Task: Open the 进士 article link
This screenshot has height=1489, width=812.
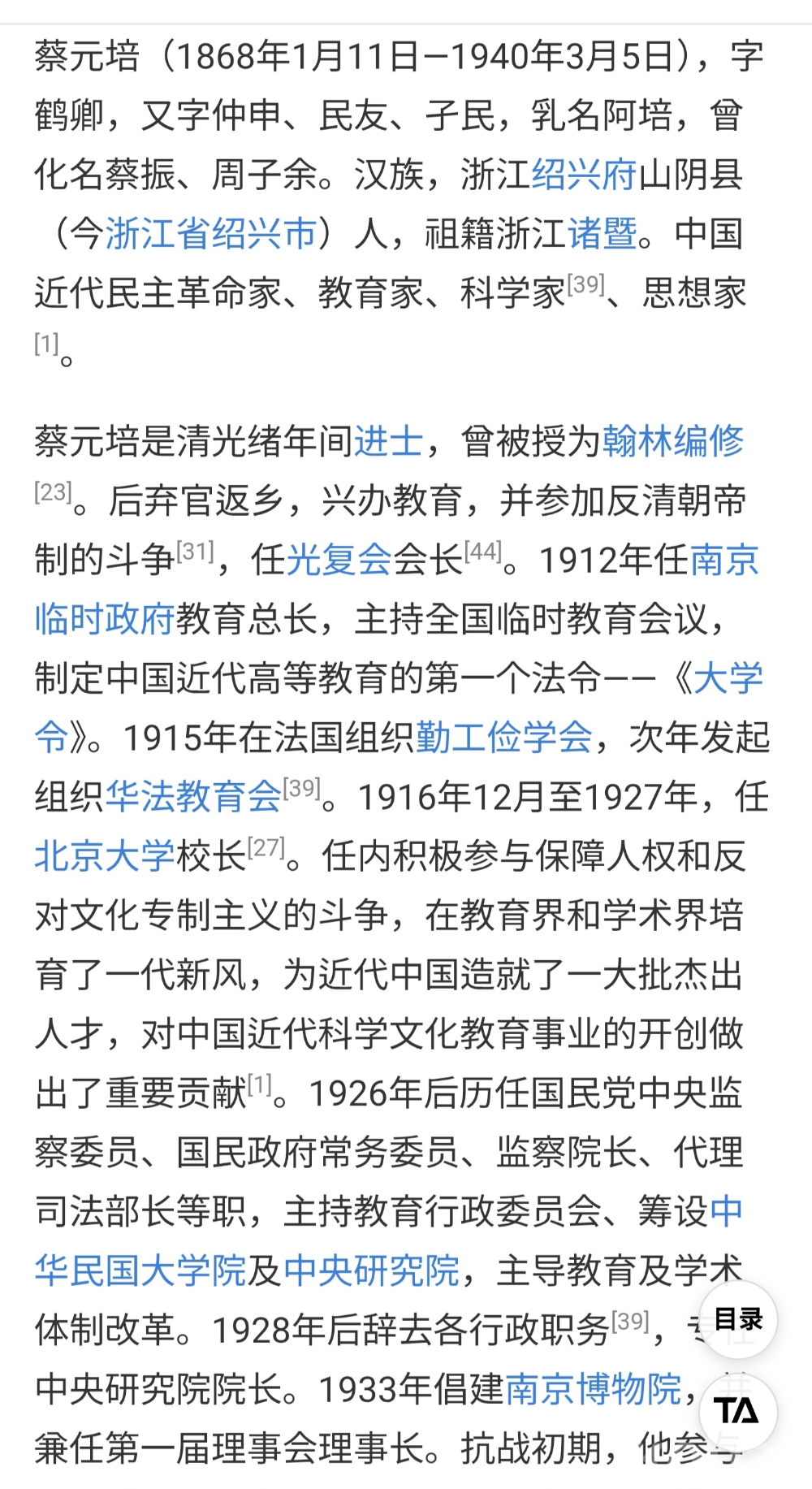Action: [x=388, y=442]
